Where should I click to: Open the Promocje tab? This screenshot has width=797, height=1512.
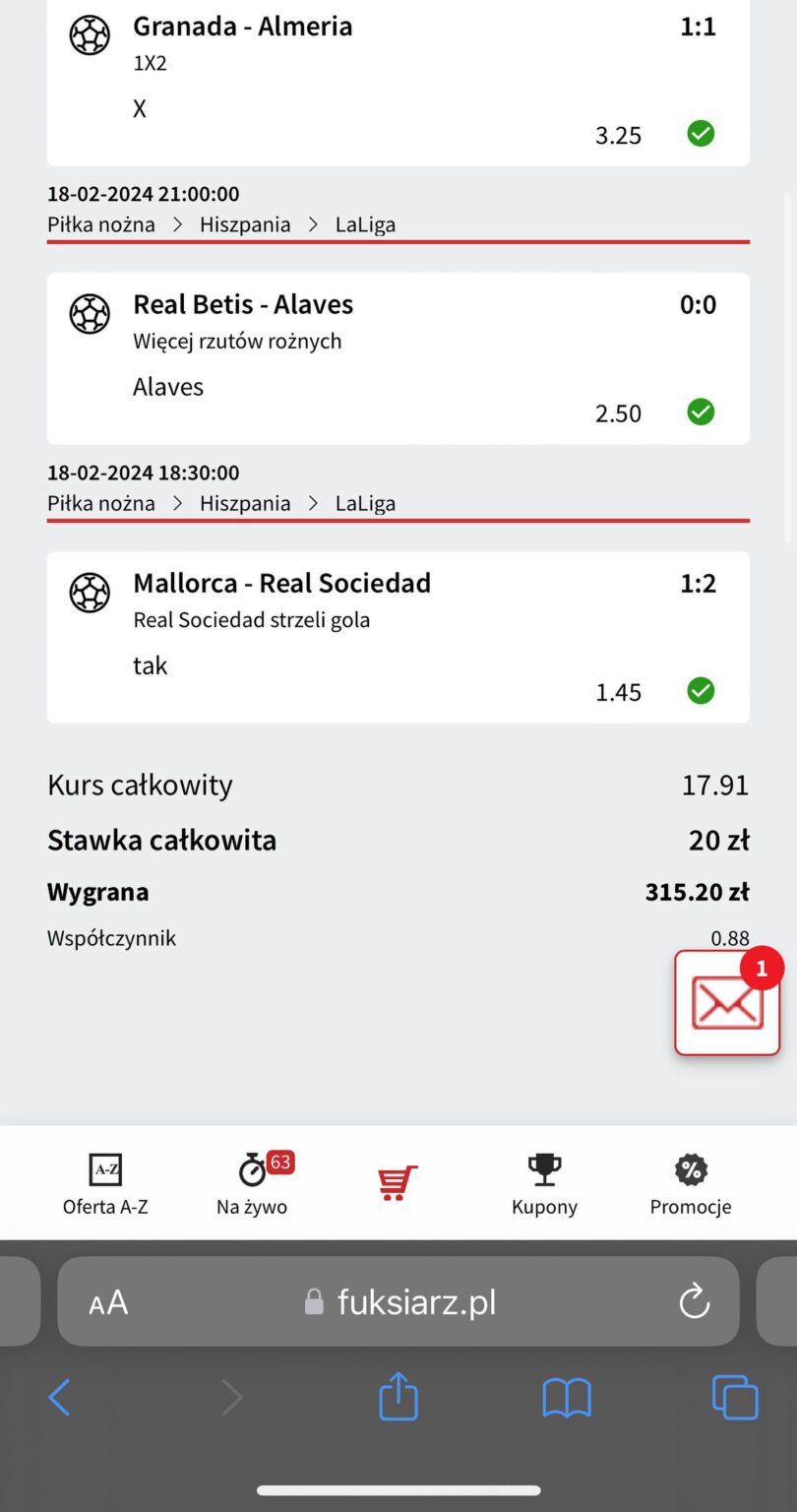[x=691, y=1184]
